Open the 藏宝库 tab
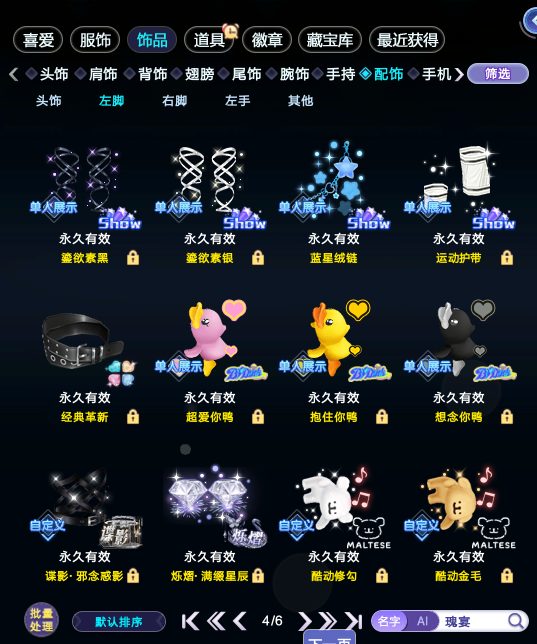Image resolution: width=537 pixels, height=644 pixels. click(330, 40)
